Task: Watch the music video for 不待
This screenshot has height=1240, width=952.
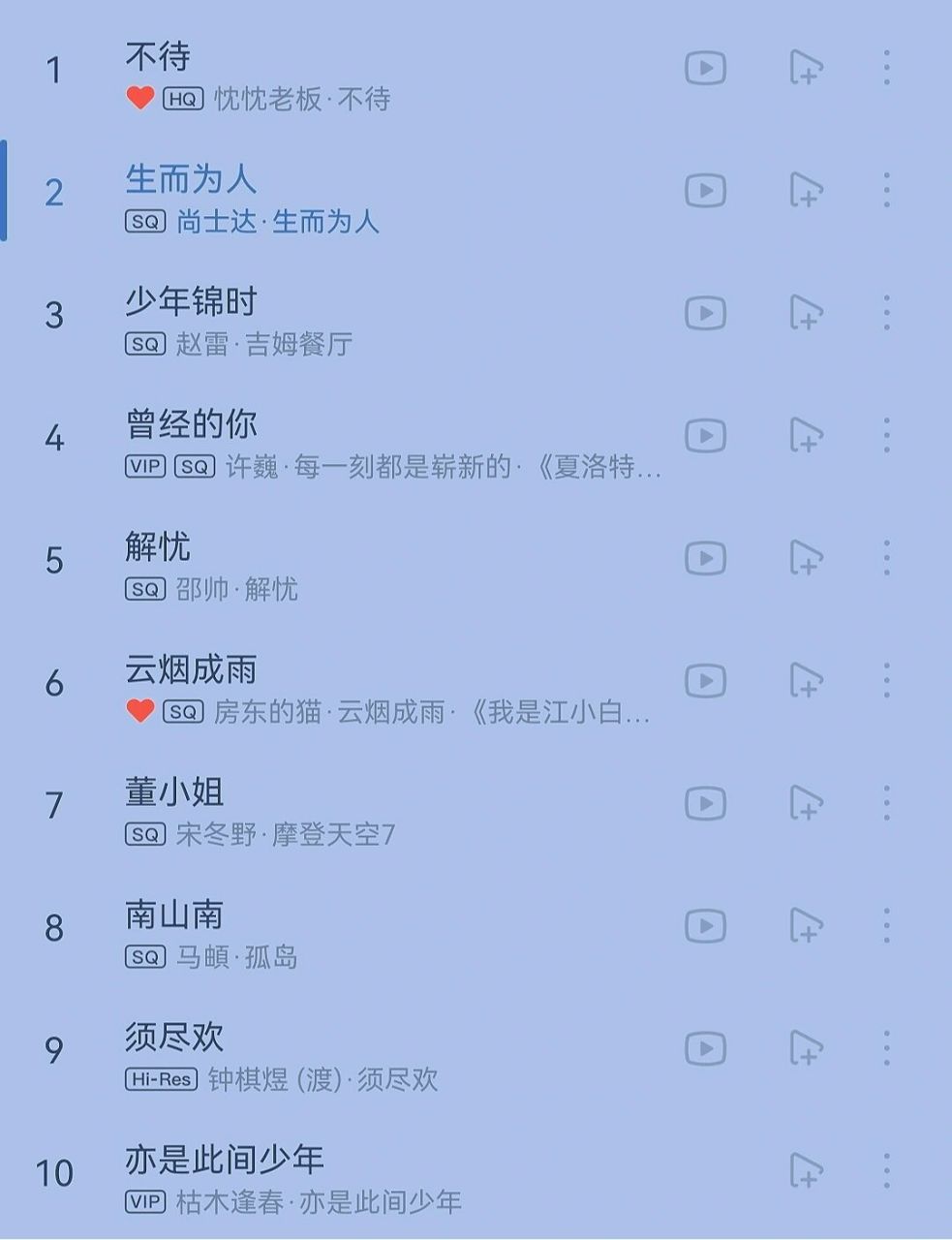Action: (x=705, y=69)
